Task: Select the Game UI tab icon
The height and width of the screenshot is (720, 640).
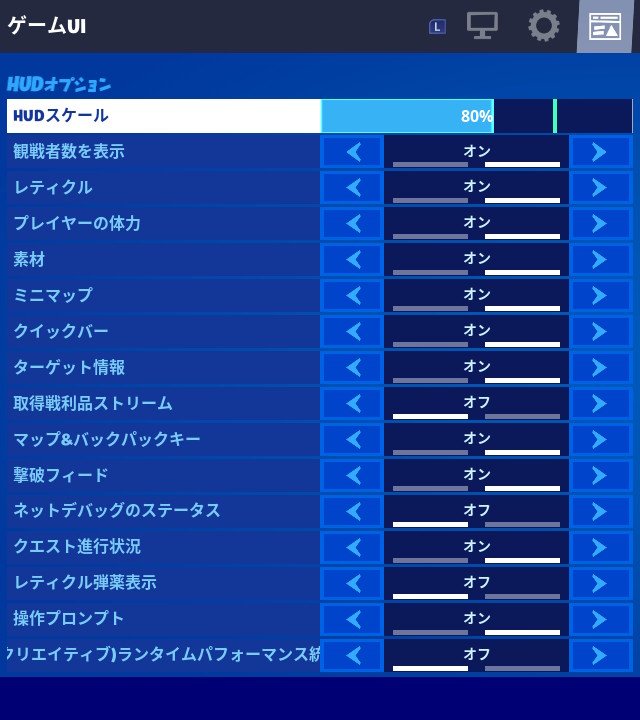Action: click(x=604, y=27)
